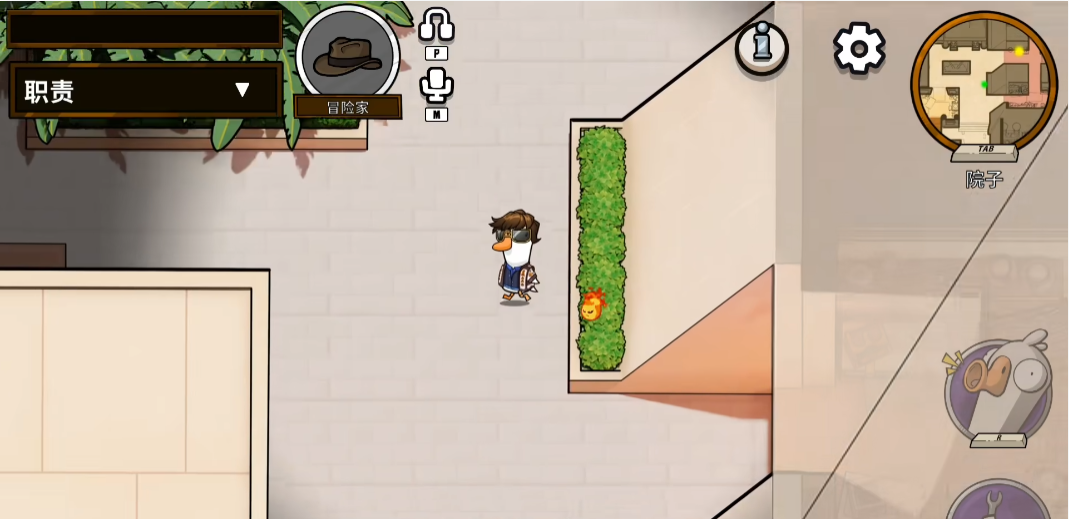The height and width of the screenshot is (519, 1069).
Task: Open the 冒险家 role hat icon
Action: [347, 56]
